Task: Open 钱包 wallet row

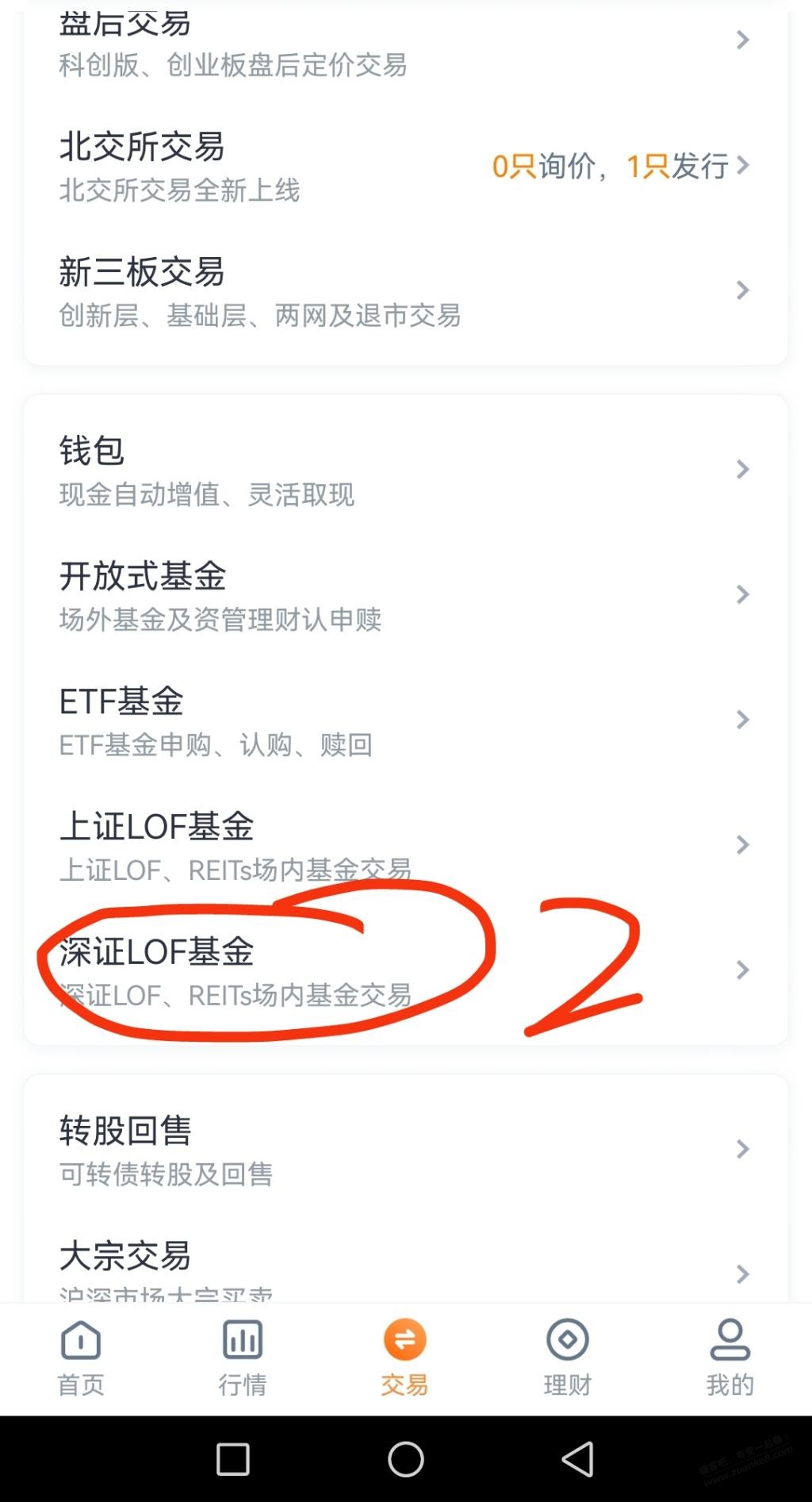Action: tap(404, 470)
